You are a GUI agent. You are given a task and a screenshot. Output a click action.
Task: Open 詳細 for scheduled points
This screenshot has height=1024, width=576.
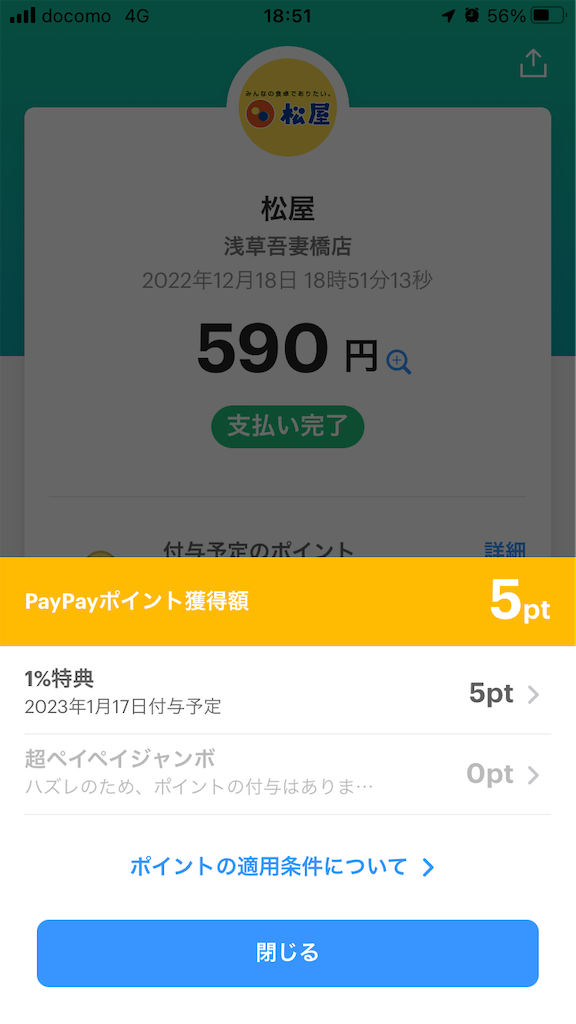point(505,549)
